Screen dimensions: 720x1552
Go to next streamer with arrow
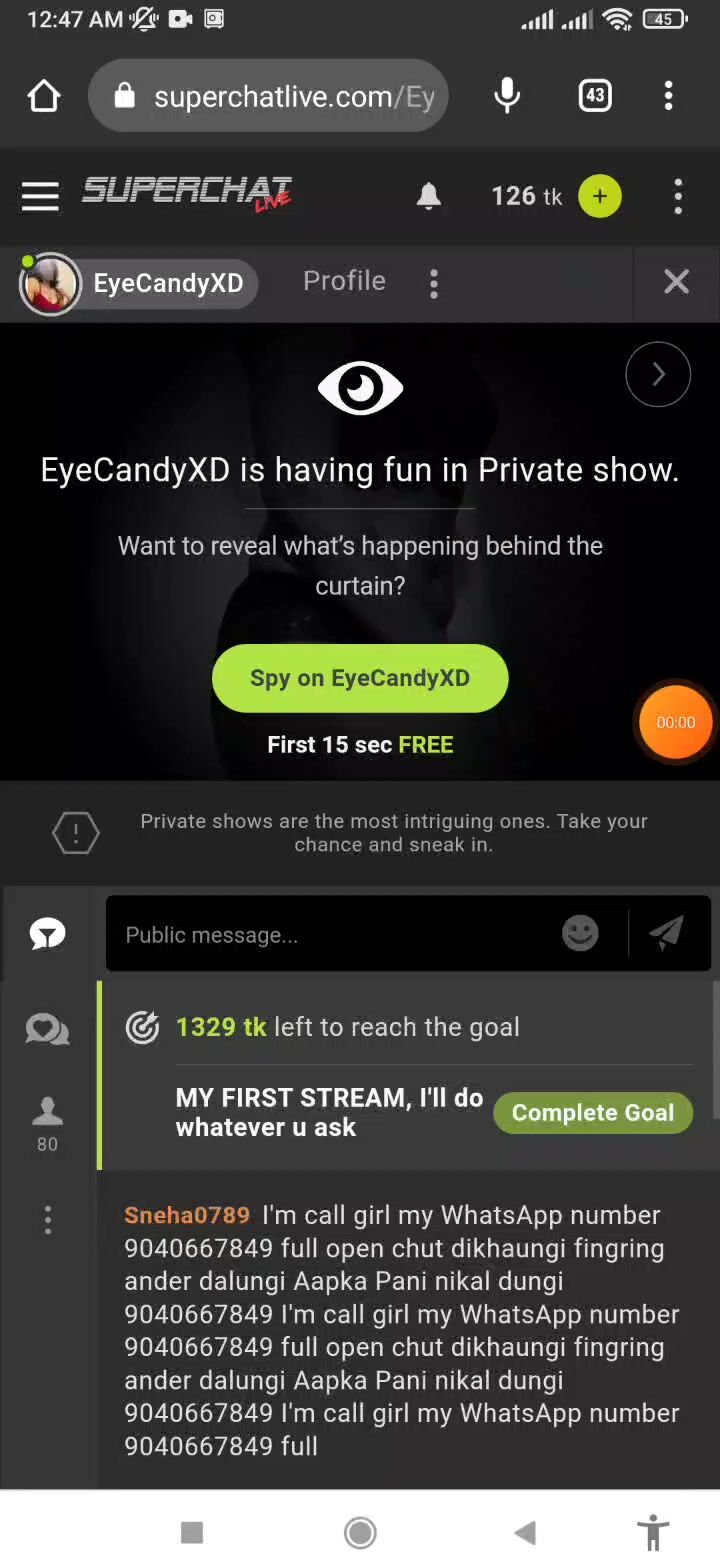[x=658, y=375]
